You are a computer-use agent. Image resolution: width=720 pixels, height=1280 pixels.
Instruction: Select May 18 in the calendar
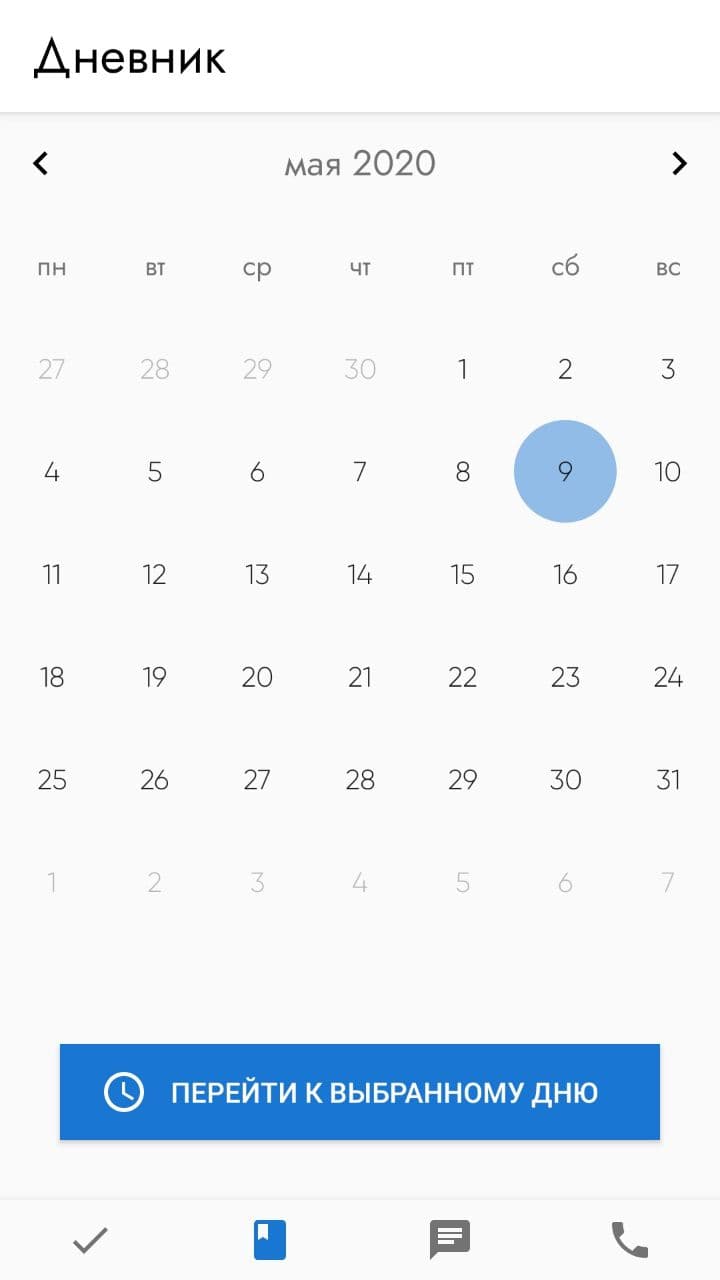coord(52,678)
